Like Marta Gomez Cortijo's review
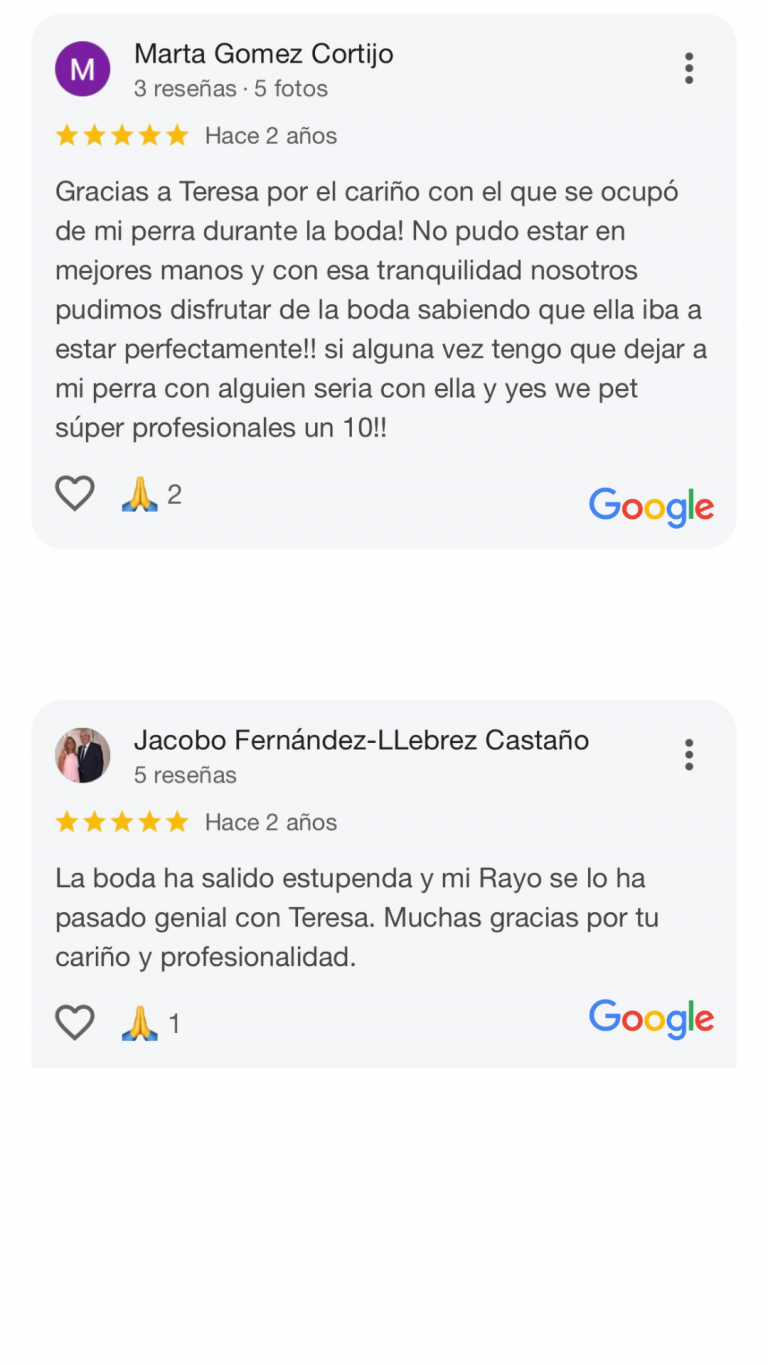 75,494
